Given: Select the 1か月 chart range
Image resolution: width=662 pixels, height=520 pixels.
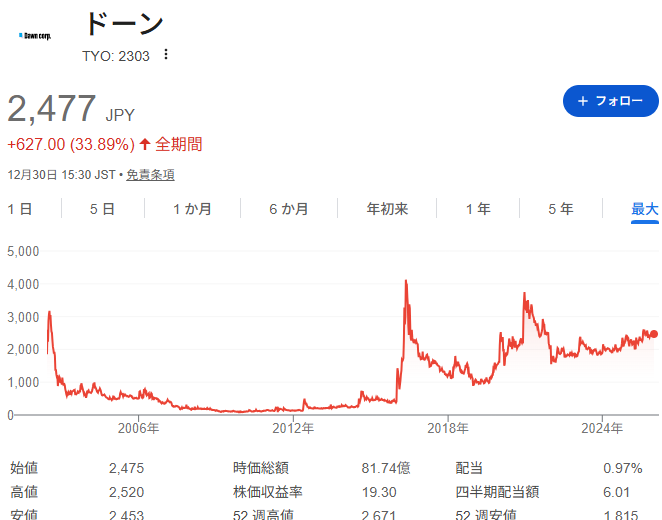Looking at the screenshot, I should pos(192,209).
